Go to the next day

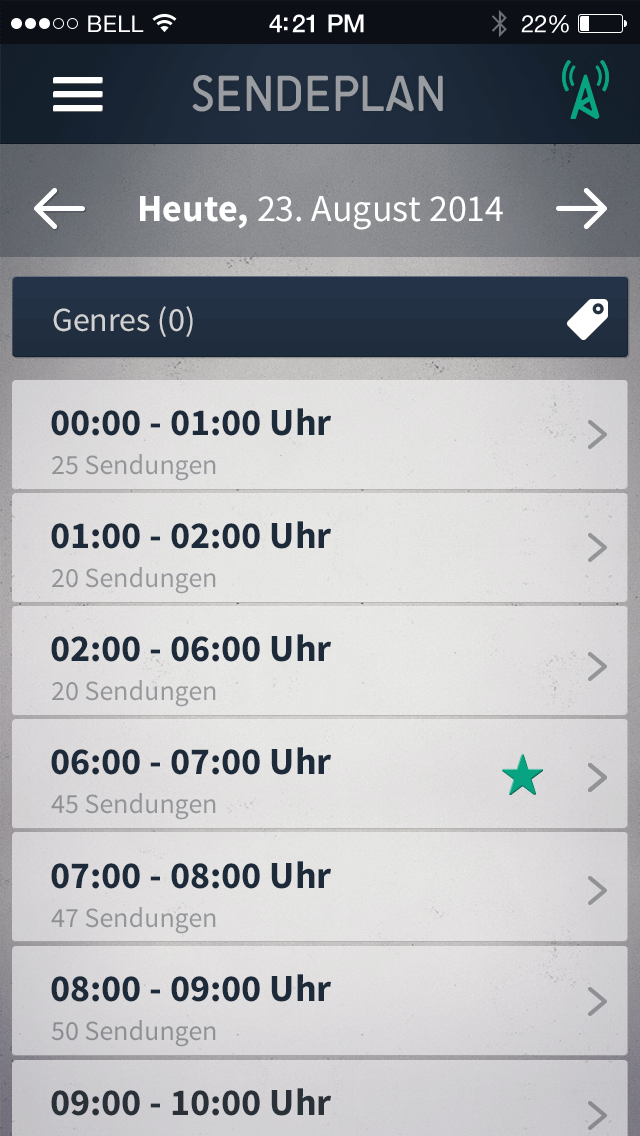click(x=582, y=209)
